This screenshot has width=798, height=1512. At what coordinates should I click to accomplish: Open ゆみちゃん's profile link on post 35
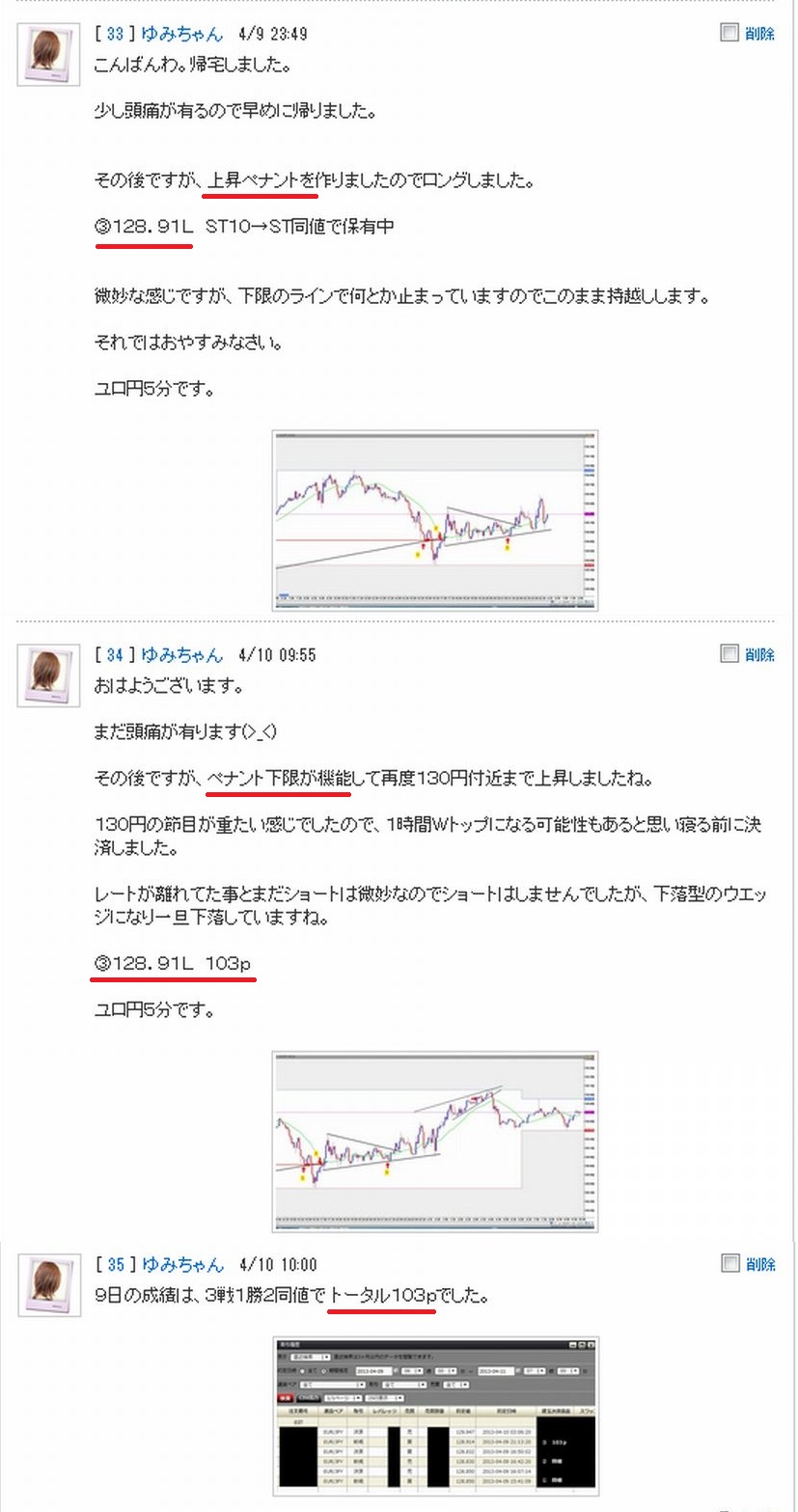tap(182, 1264)
